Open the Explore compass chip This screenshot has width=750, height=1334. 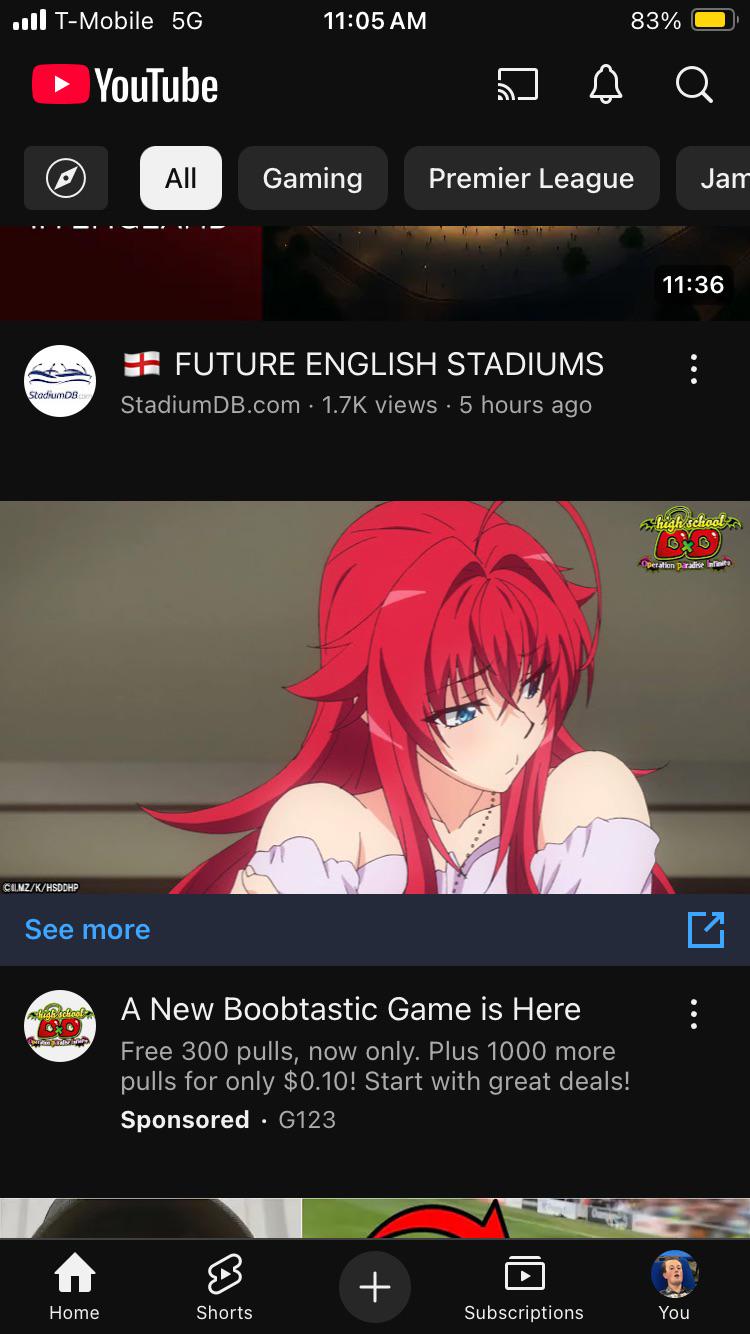(x=66, y=178)
